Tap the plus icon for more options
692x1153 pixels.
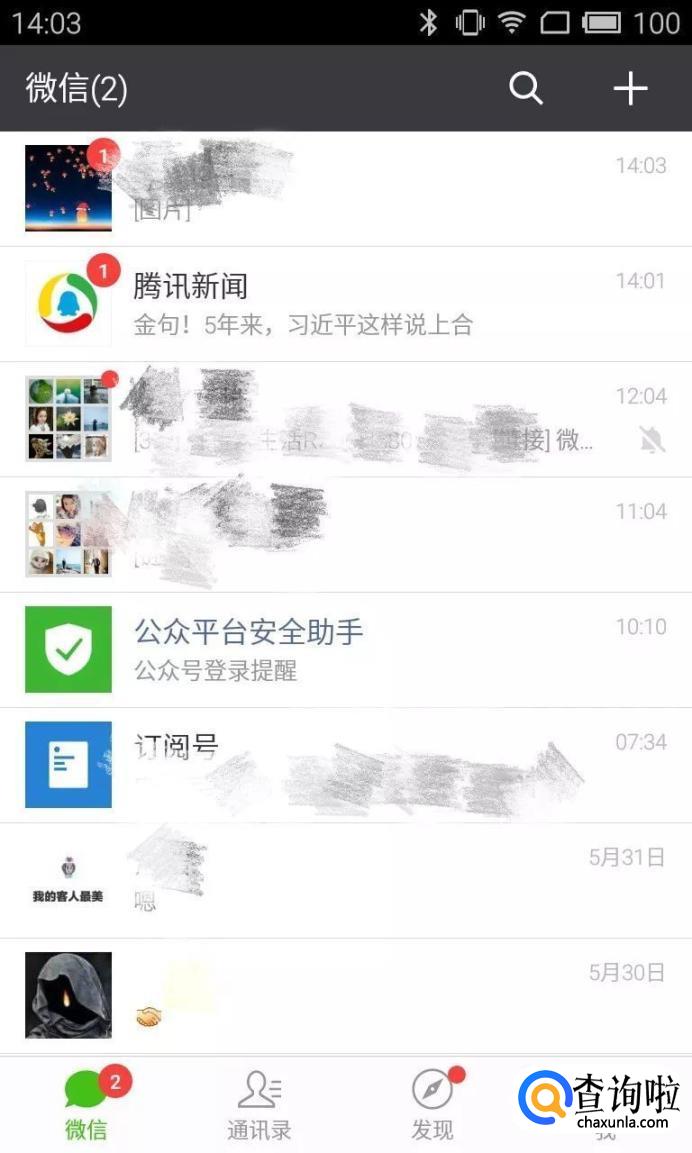click(630, 88)
